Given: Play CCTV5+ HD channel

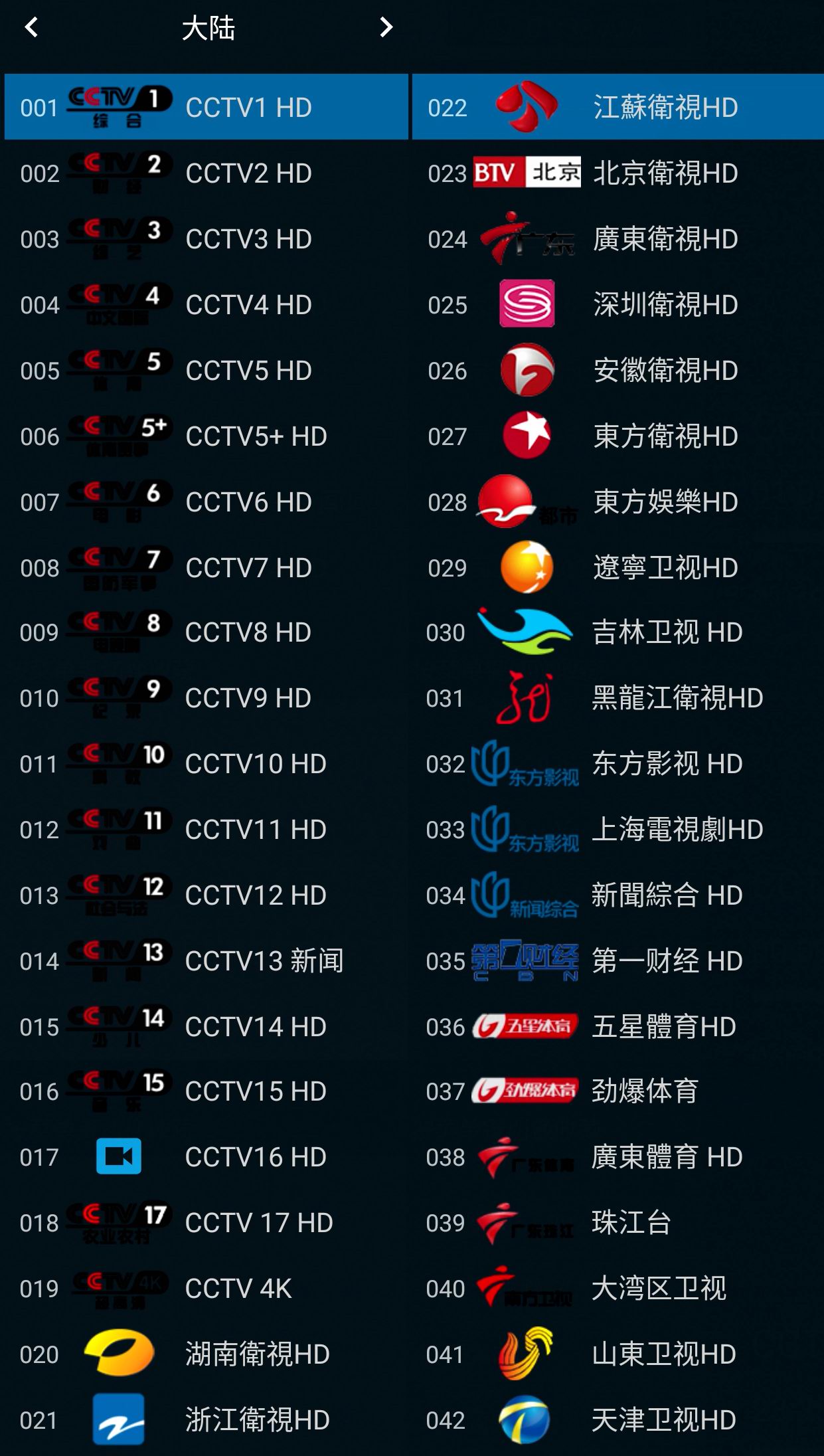Looking at the screenshot, I should [x=206, y=436].
